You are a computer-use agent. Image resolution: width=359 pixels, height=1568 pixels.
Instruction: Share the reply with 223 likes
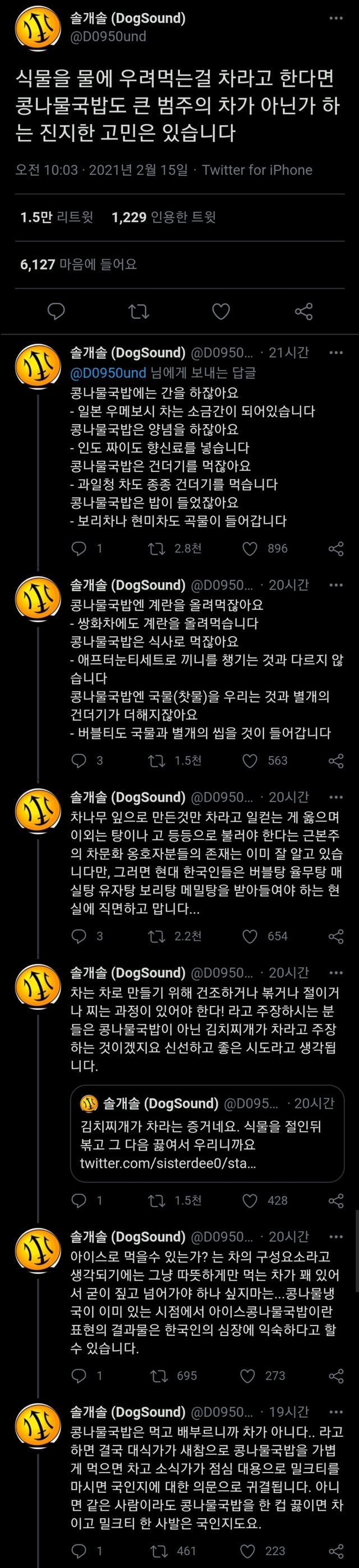tap(336, 1551)
